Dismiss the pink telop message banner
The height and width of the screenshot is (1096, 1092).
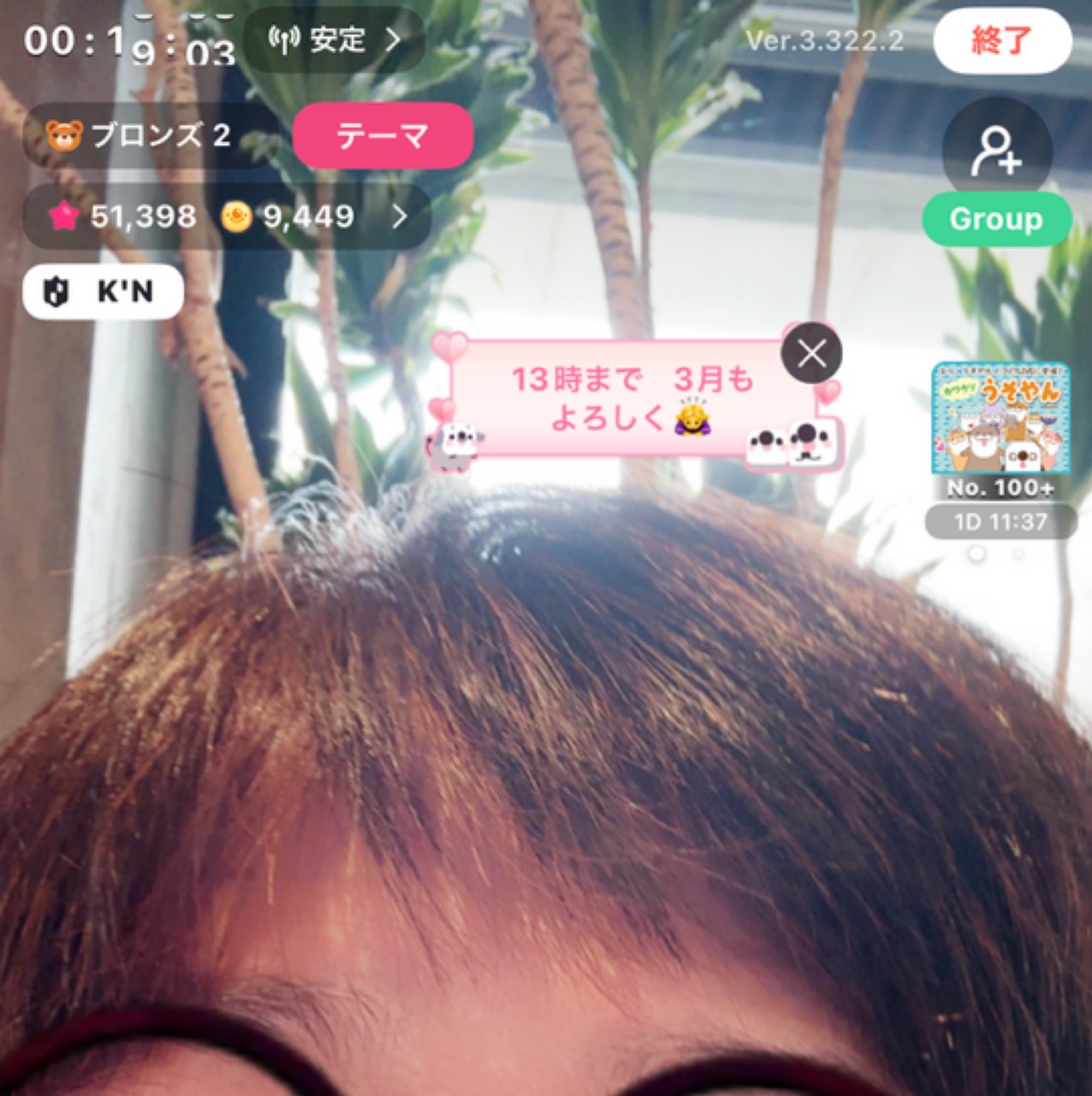811,352
